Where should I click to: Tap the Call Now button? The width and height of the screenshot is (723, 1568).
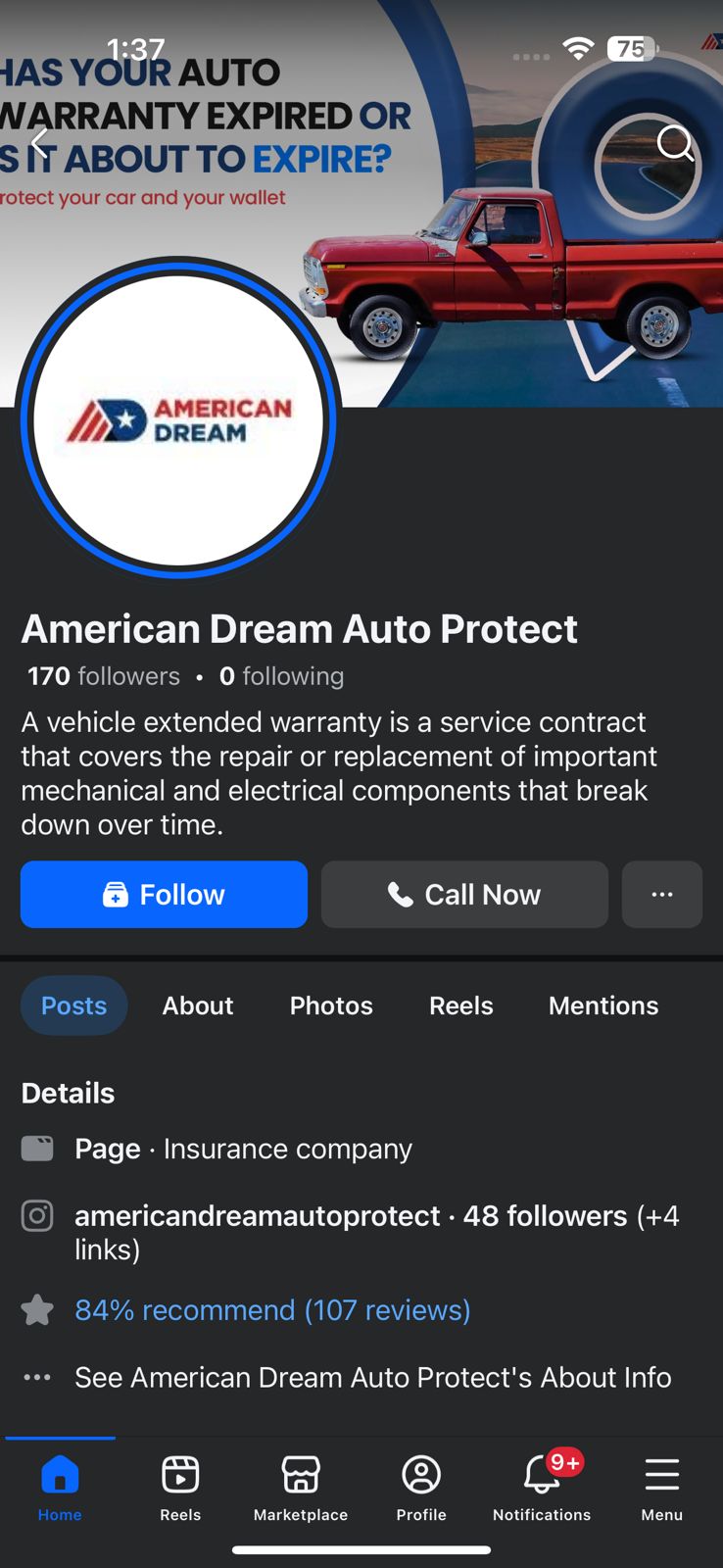pos(464,894)
